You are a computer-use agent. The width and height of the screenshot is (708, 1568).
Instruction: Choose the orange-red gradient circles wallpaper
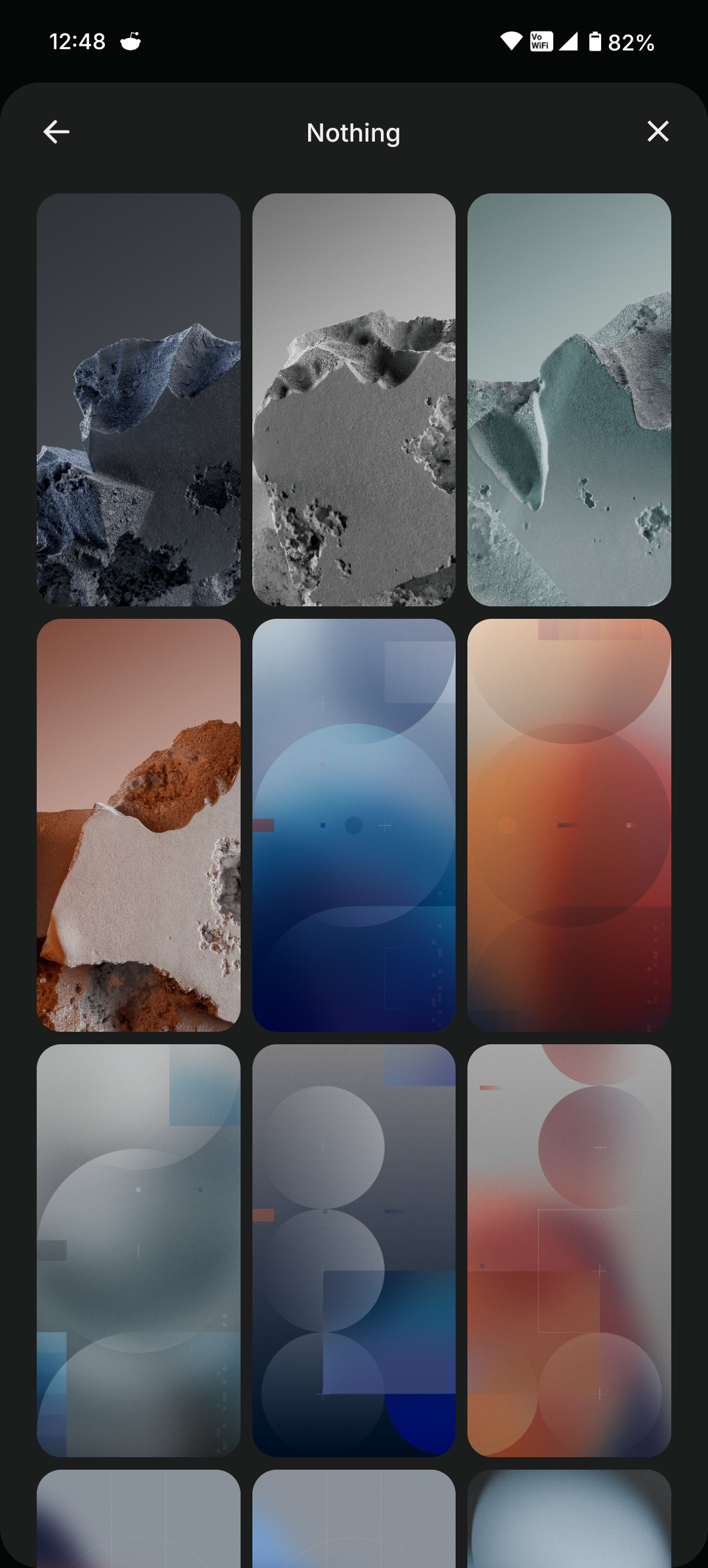coord(569,825)
